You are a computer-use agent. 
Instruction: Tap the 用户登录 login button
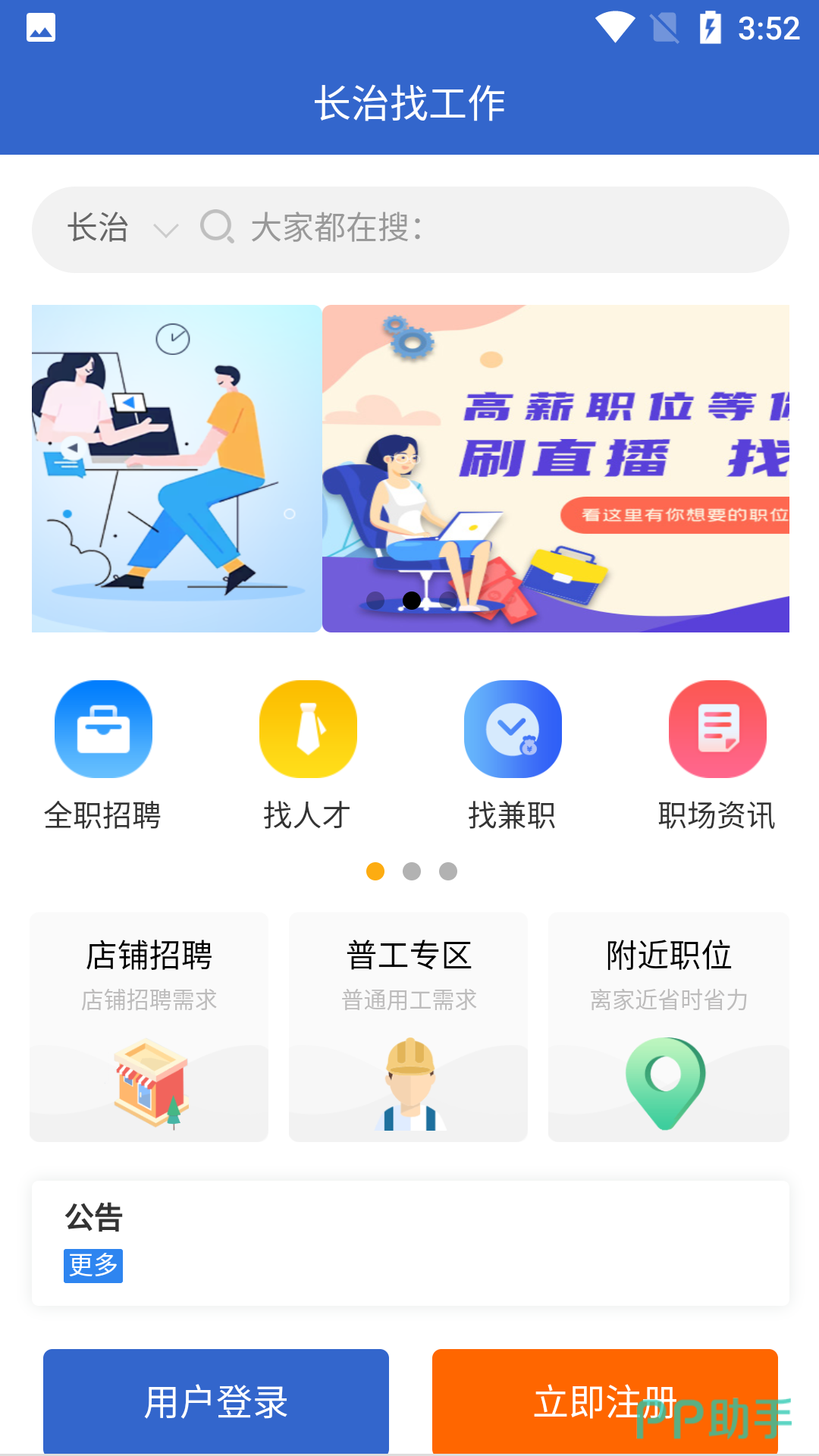[216, 1401]
